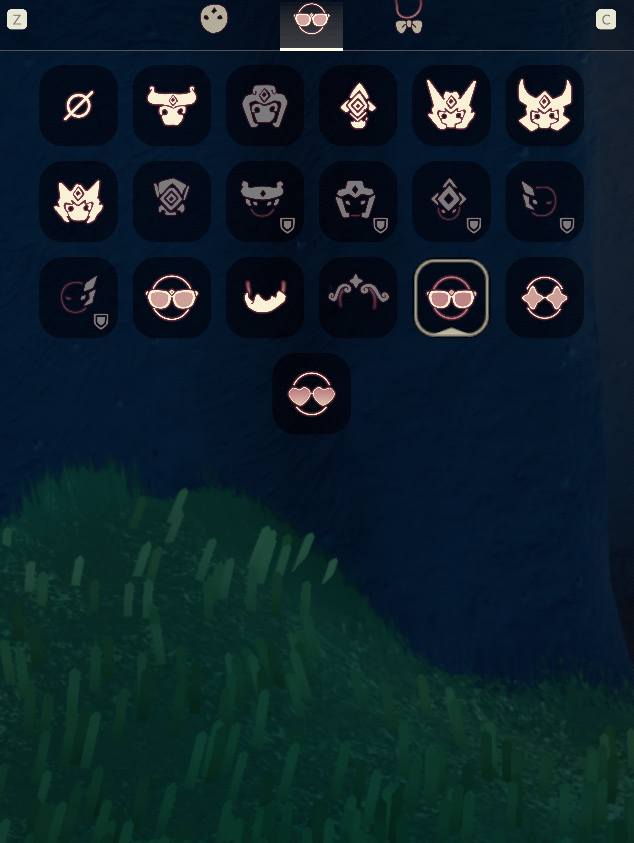634x843 pixels.
Task: Choose the gray hooded face accessory
Action: 265,105
